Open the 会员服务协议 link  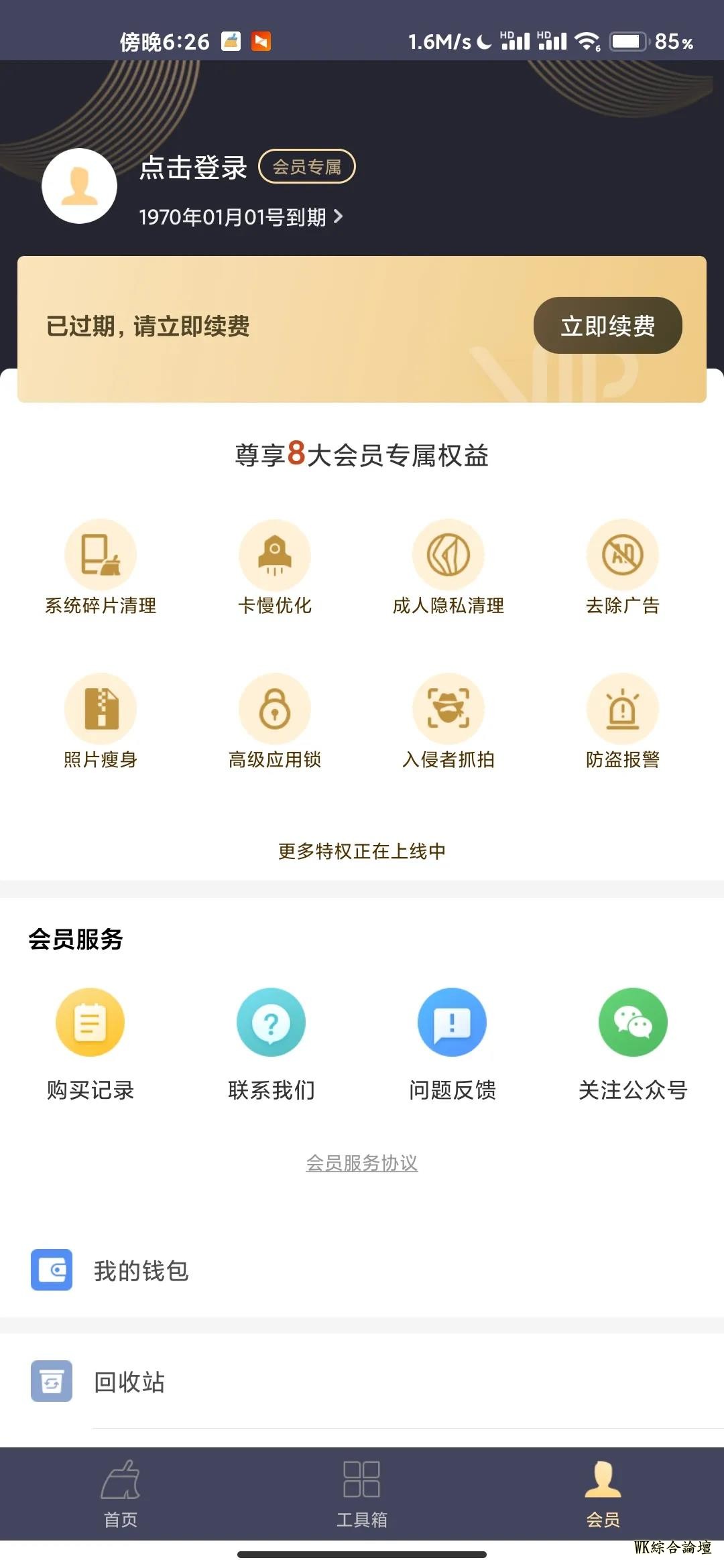pyautogui.click(x=362, y=1163)
